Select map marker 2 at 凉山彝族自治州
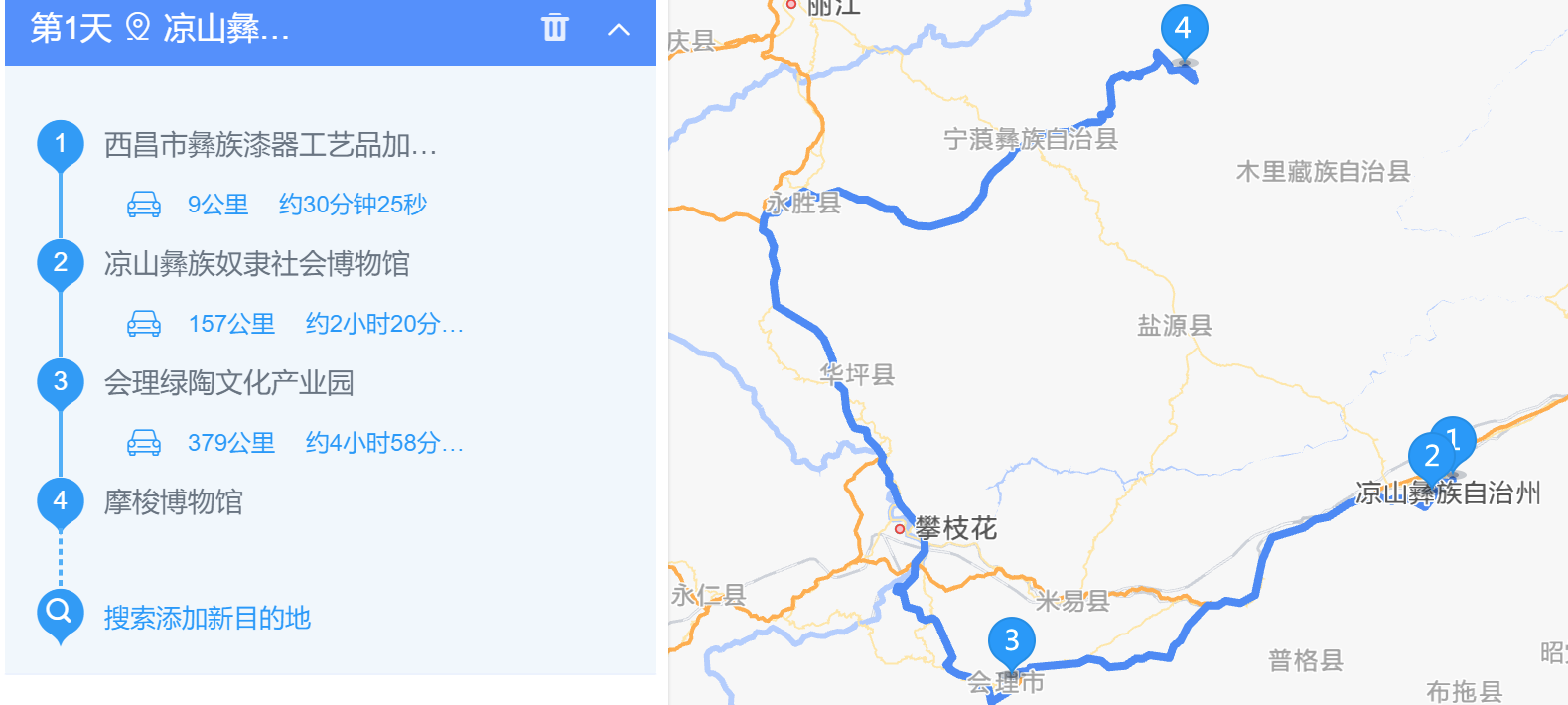1568x705 pixels. point(1430,457)
